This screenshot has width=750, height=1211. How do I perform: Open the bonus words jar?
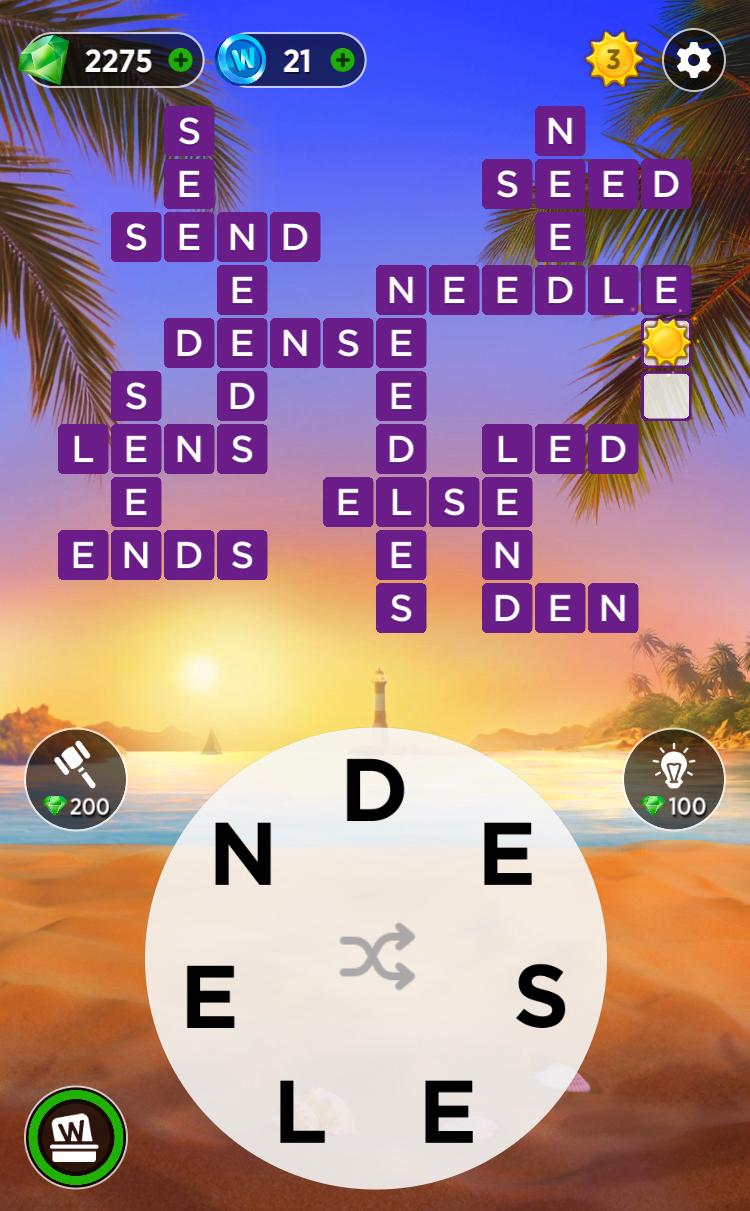click(76, 1138)
